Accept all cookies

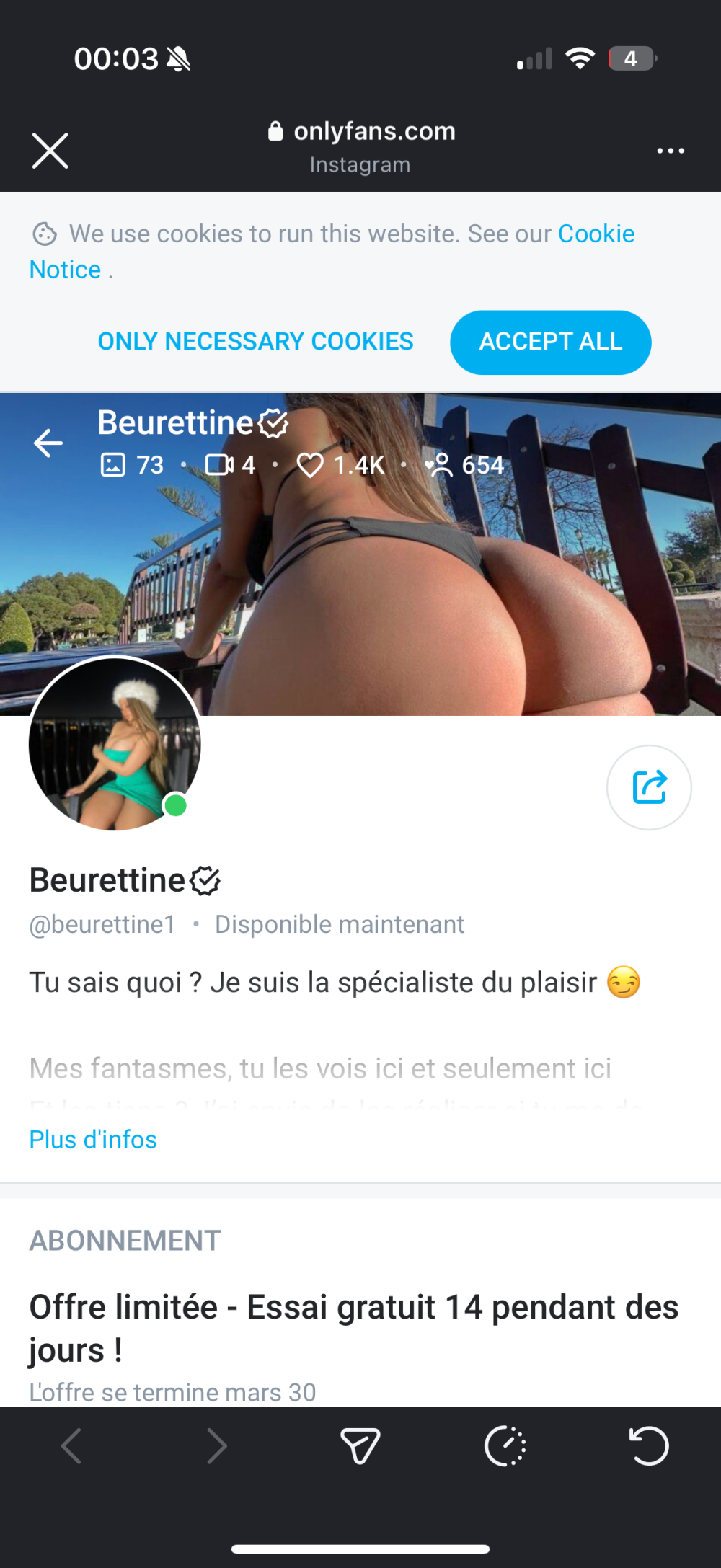point(550,342)
